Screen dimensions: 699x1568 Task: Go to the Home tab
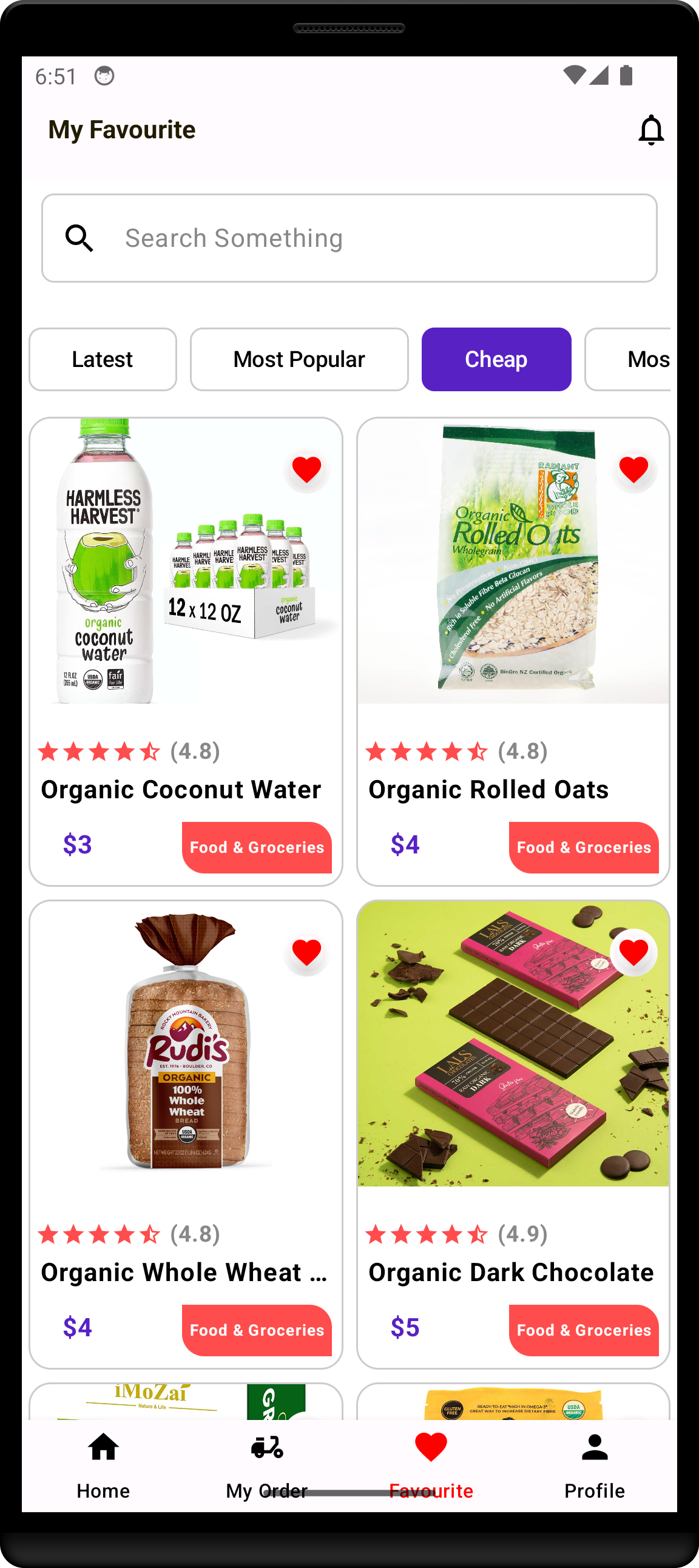click(x=103, y=1464)
